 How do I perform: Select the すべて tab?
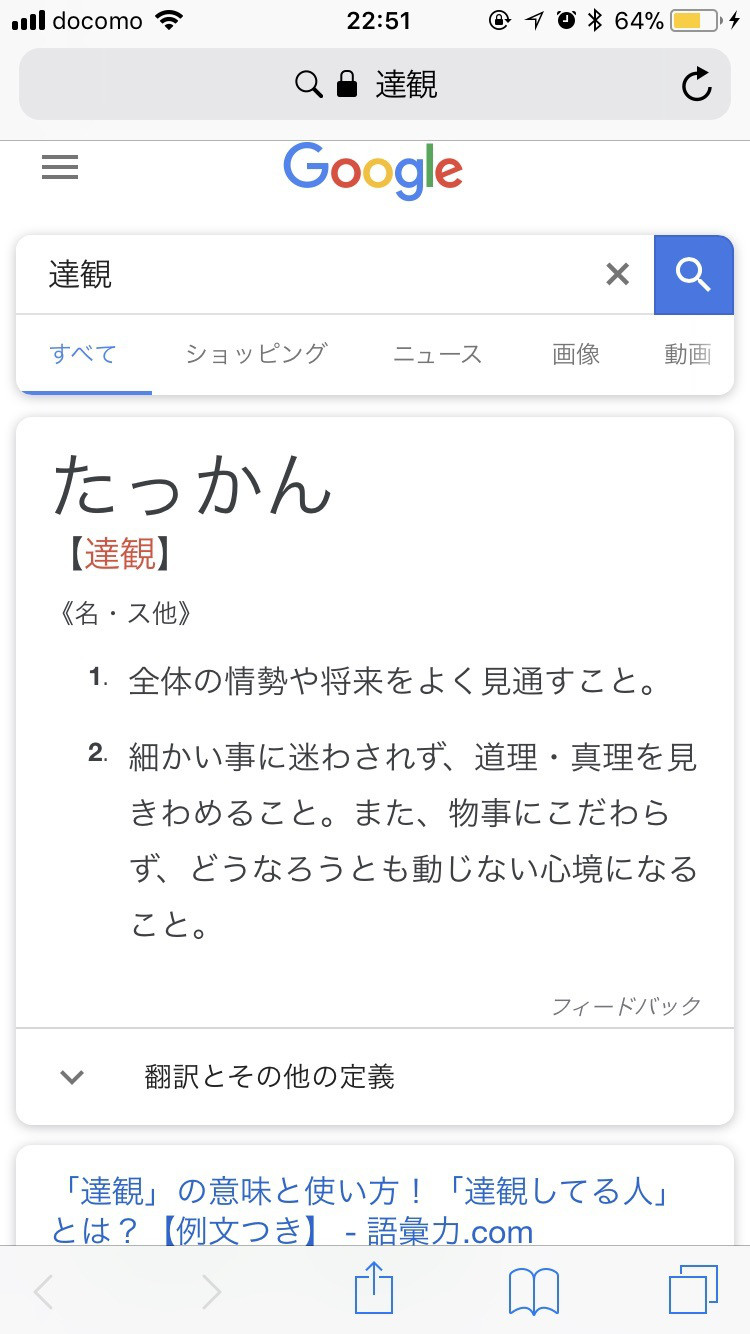[83, 353]
